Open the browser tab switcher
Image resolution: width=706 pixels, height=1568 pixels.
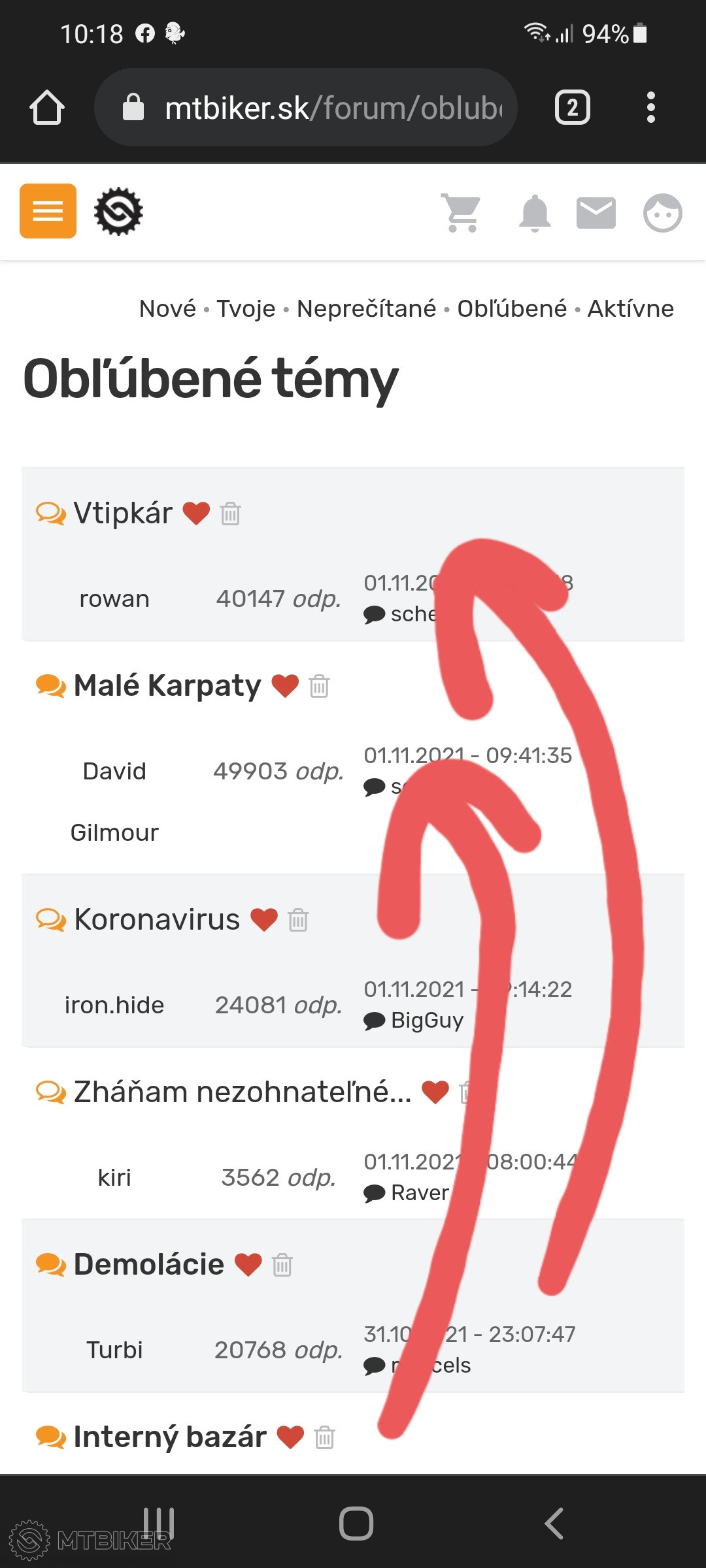coord(572,108)
